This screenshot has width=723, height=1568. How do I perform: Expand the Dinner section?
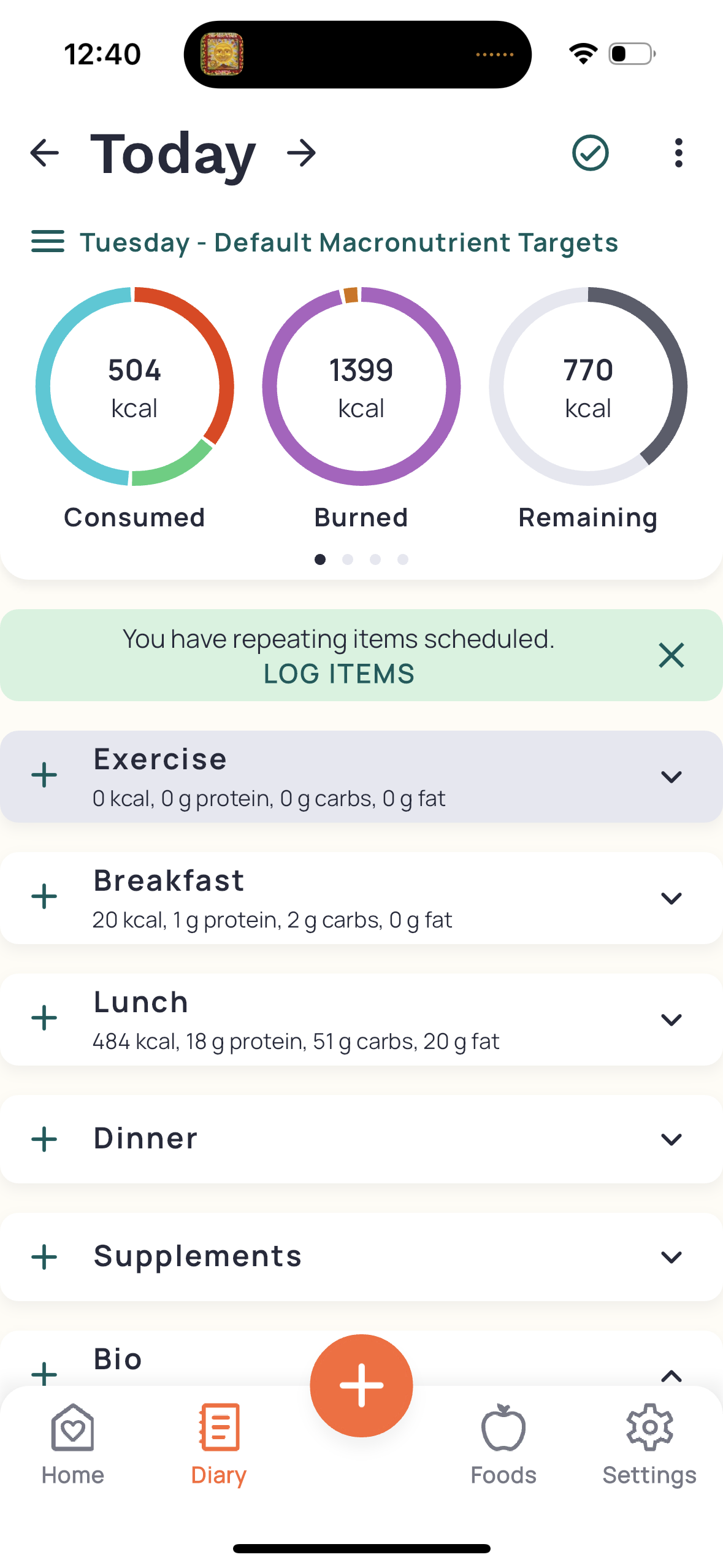671,1139
